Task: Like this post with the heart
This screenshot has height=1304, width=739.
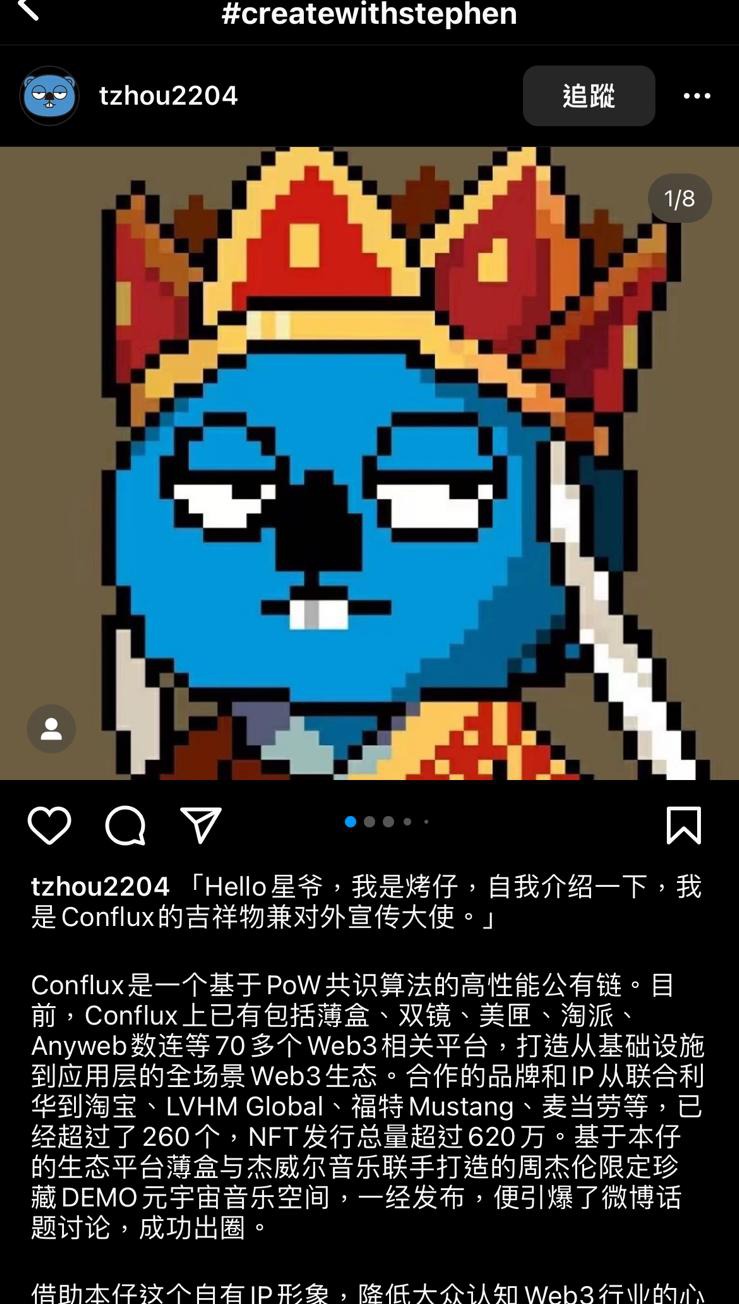Action: tap(49, 826)
